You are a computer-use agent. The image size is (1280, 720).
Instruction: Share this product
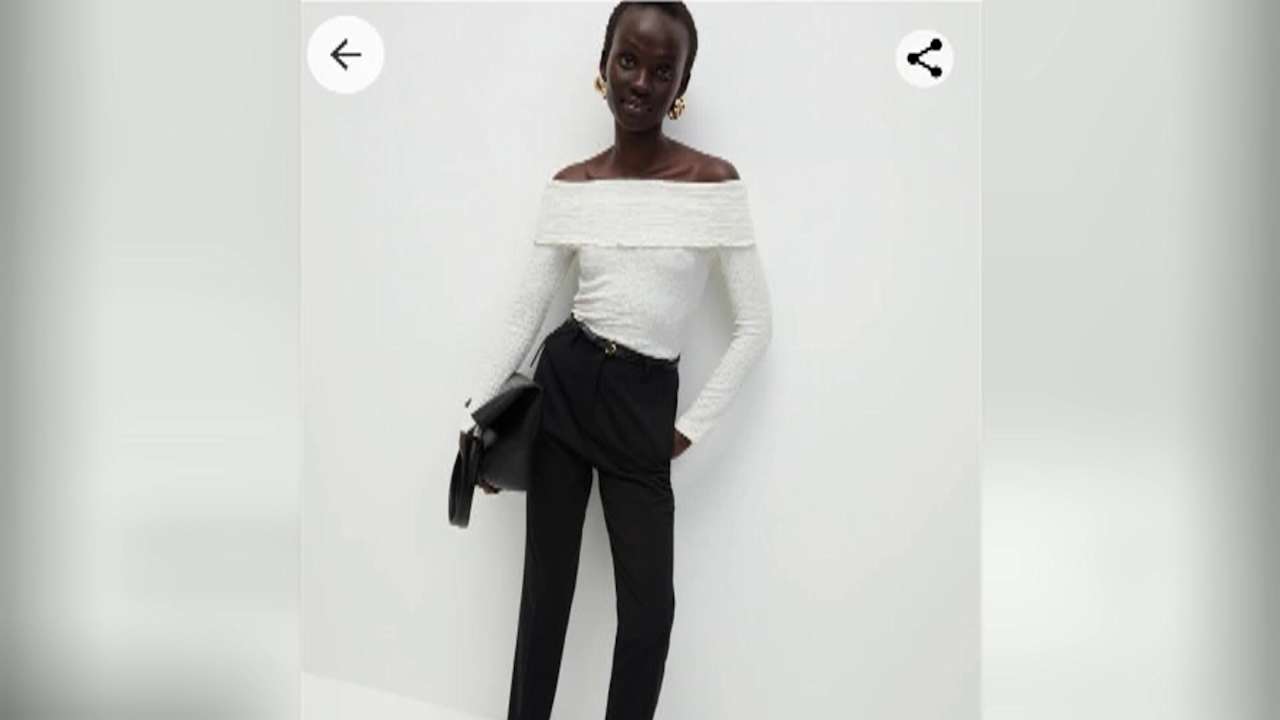(924, 58)
